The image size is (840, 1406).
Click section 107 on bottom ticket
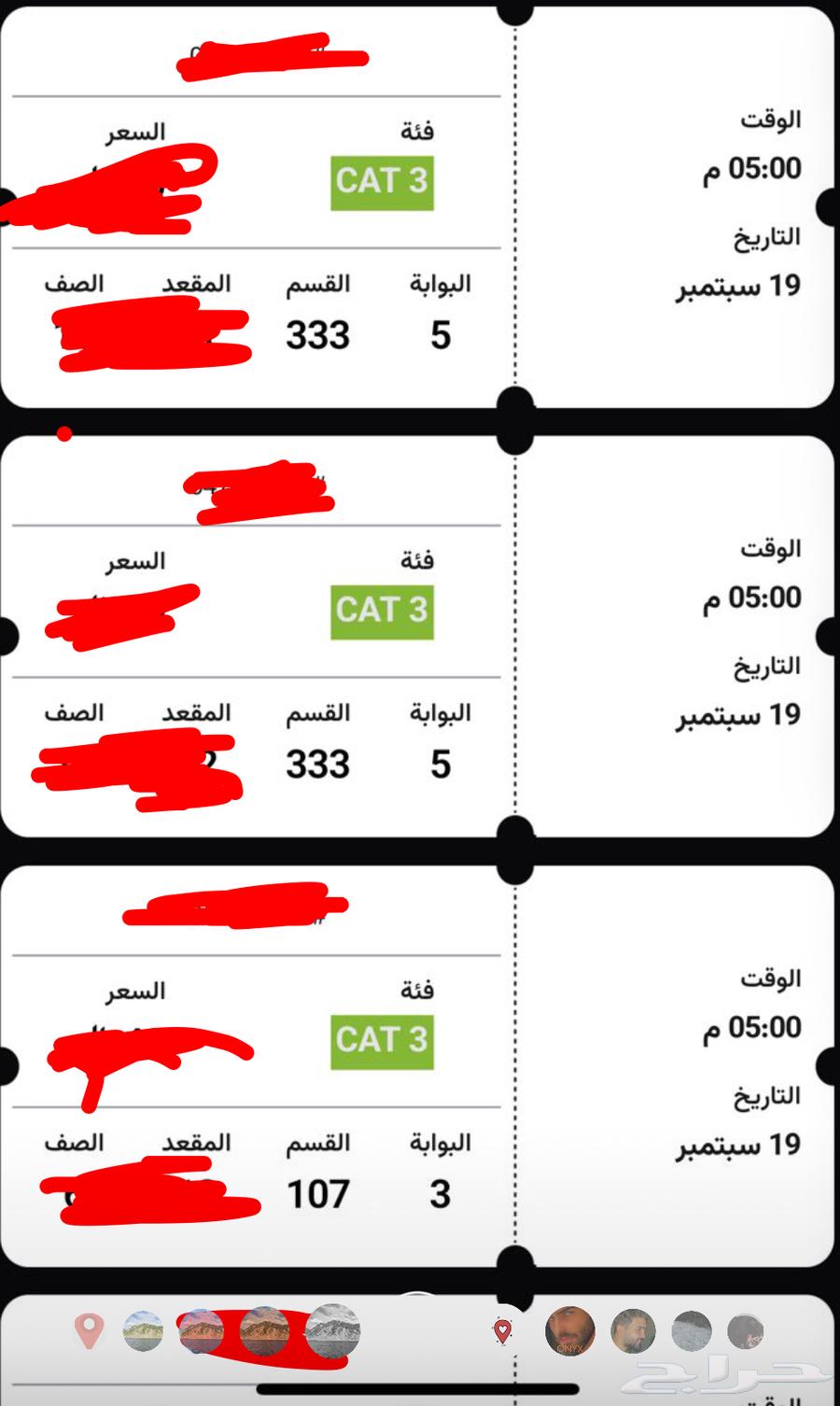point(317,1193)
